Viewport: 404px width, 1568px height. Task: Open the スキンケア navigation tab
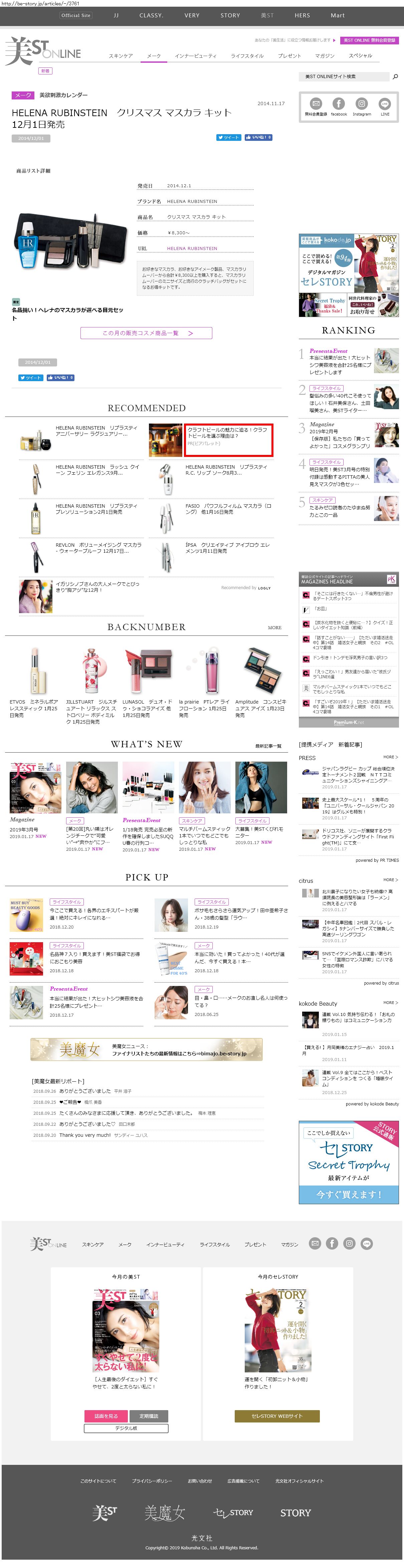[x=121, y=56]
